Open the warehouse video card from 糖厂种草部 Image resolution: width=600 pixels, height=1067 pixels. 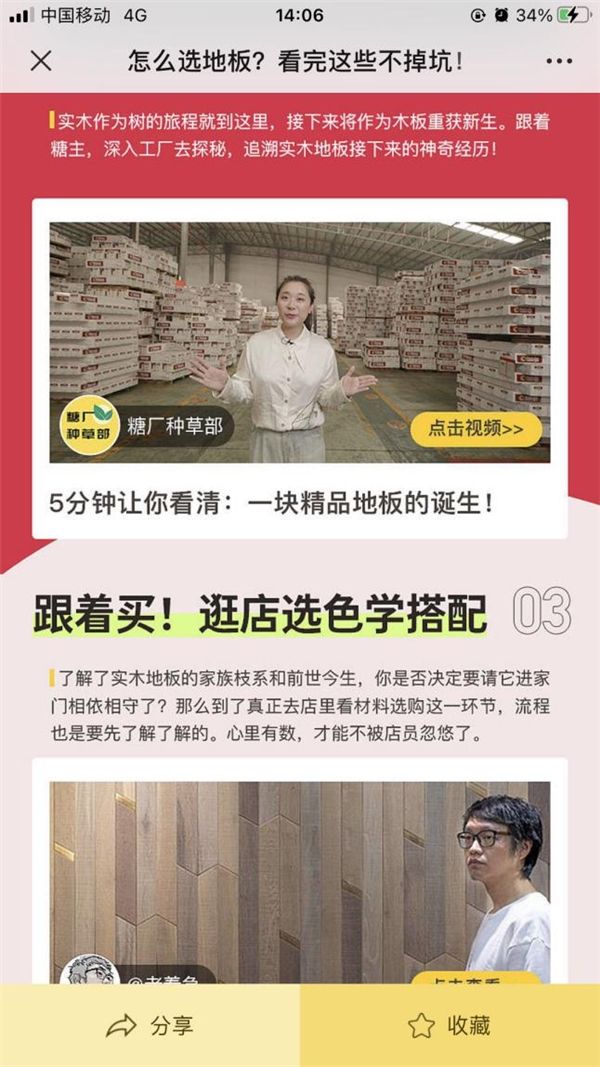tap(300, 340)
